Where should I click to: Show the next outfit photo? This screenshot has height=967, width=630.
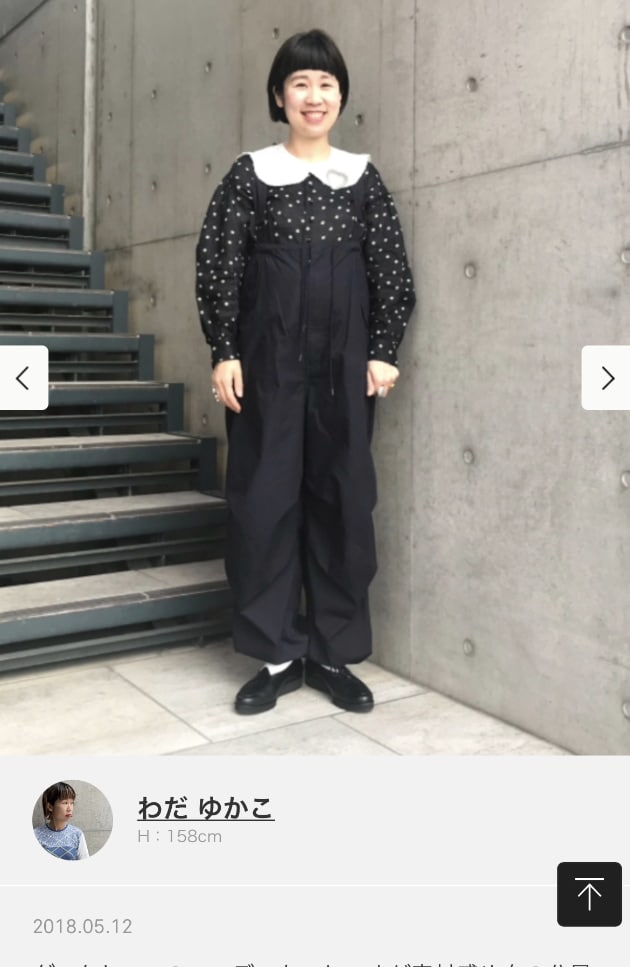[x=606, y=378]
